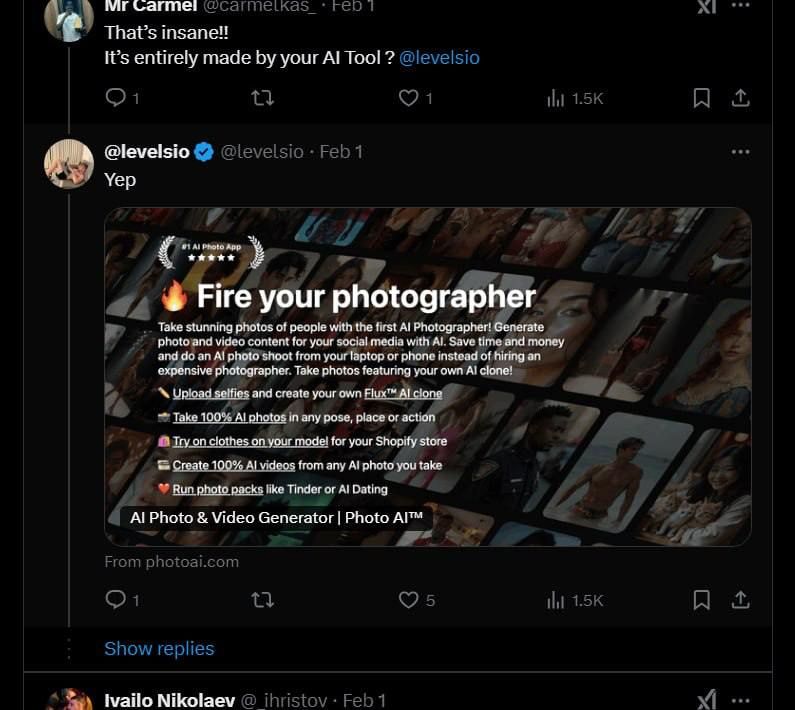Image resolution: width=795 pixels, height=710 pixels.
Task: Bookmark Mr Carmel's tweet
Action: 702,98
